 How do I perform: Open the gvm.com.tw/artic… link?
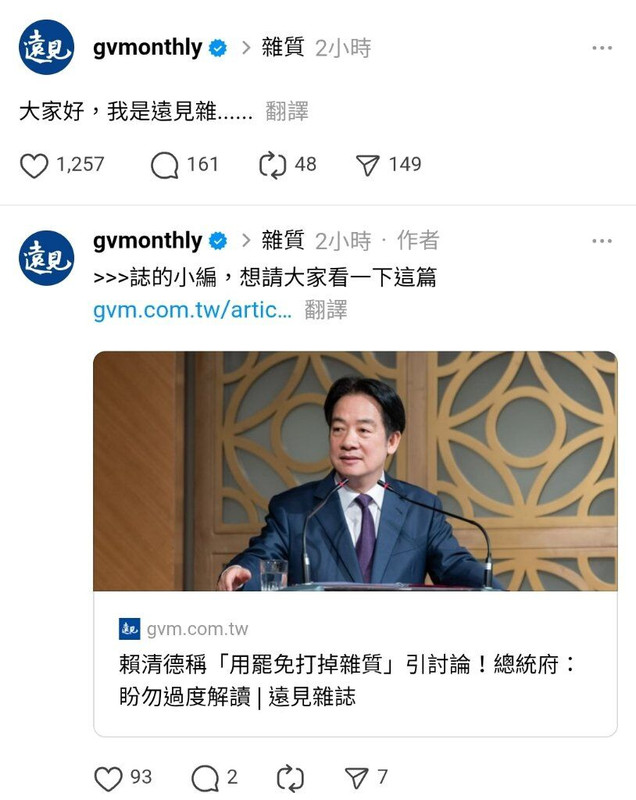192,309
